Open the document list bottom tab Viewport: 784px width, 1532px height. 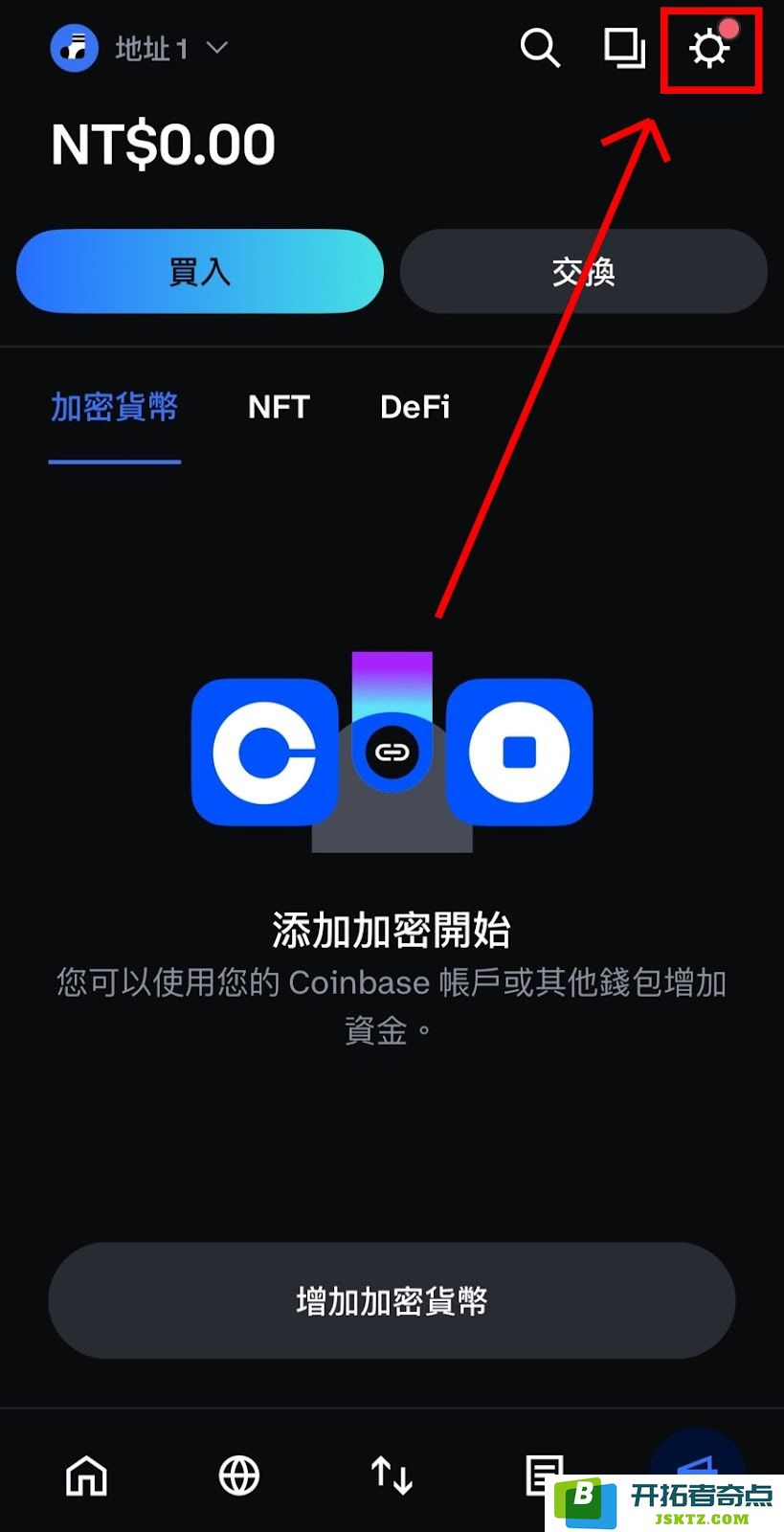tap(542, 1474)
